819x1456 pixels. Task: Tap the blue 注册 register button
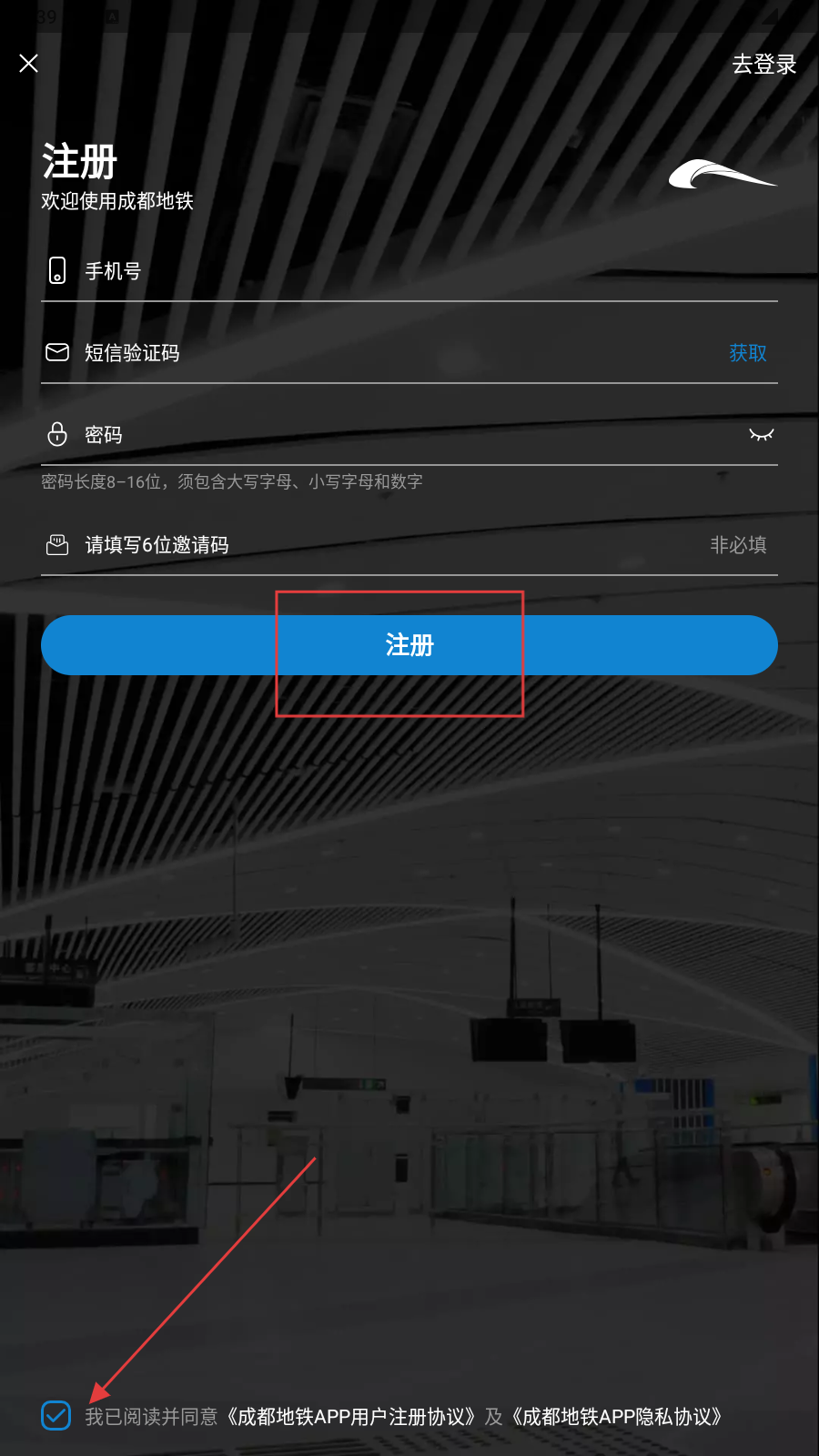coord(409,645)
